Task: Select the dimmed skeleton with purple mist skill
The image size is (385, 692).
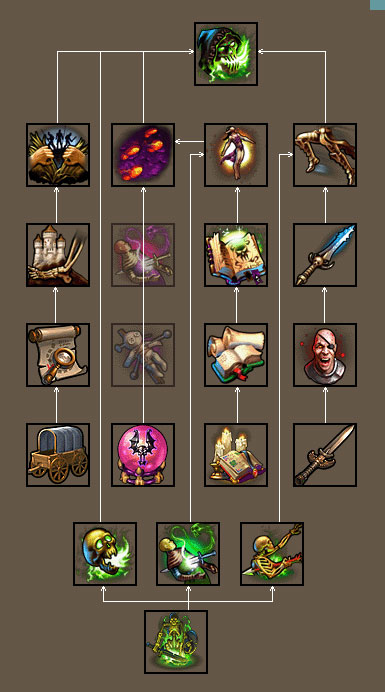Action: click(143, 255)
